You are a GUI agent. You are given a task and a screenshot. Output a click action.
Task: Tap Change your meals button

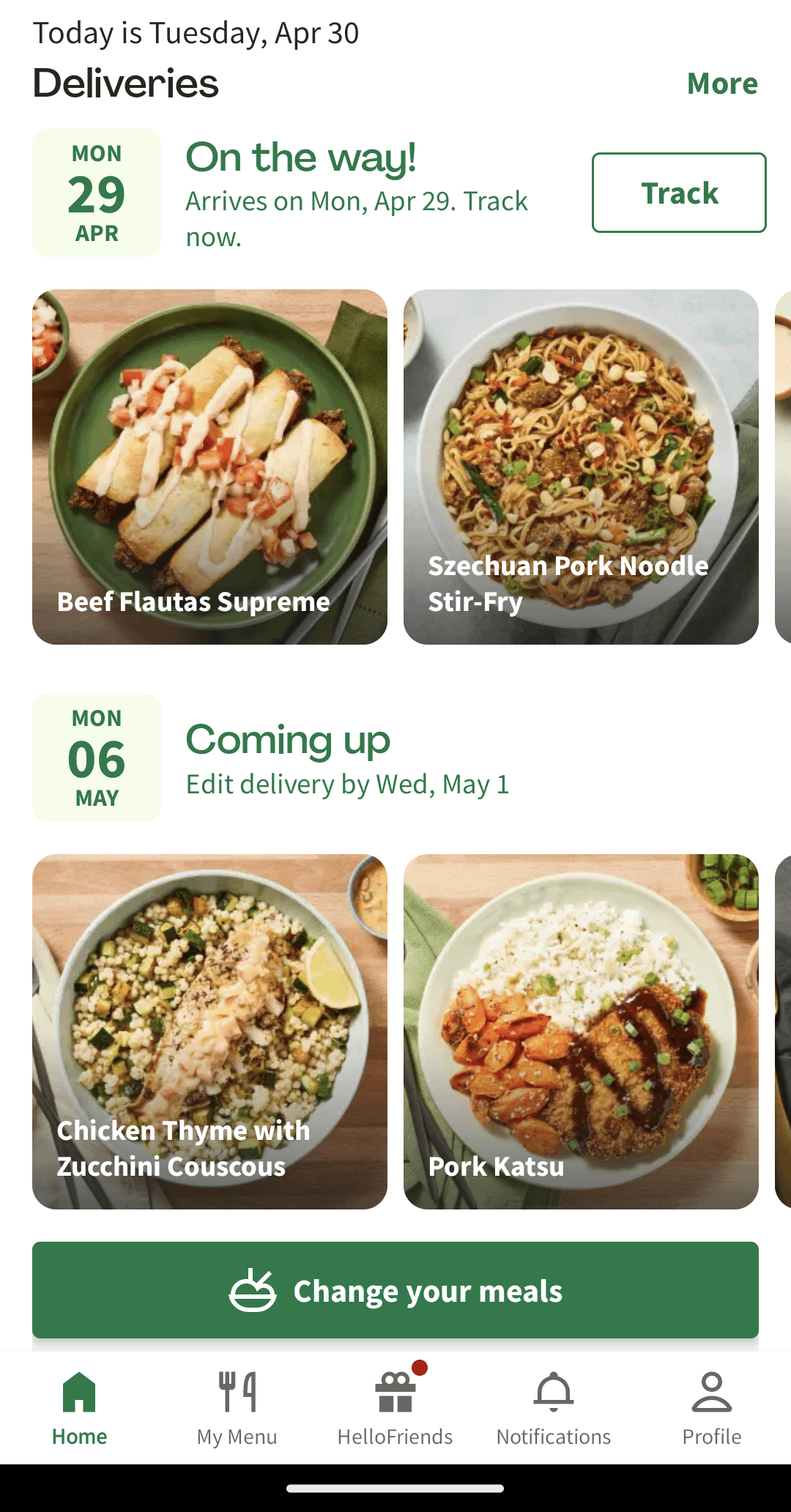click(395, 1290)
